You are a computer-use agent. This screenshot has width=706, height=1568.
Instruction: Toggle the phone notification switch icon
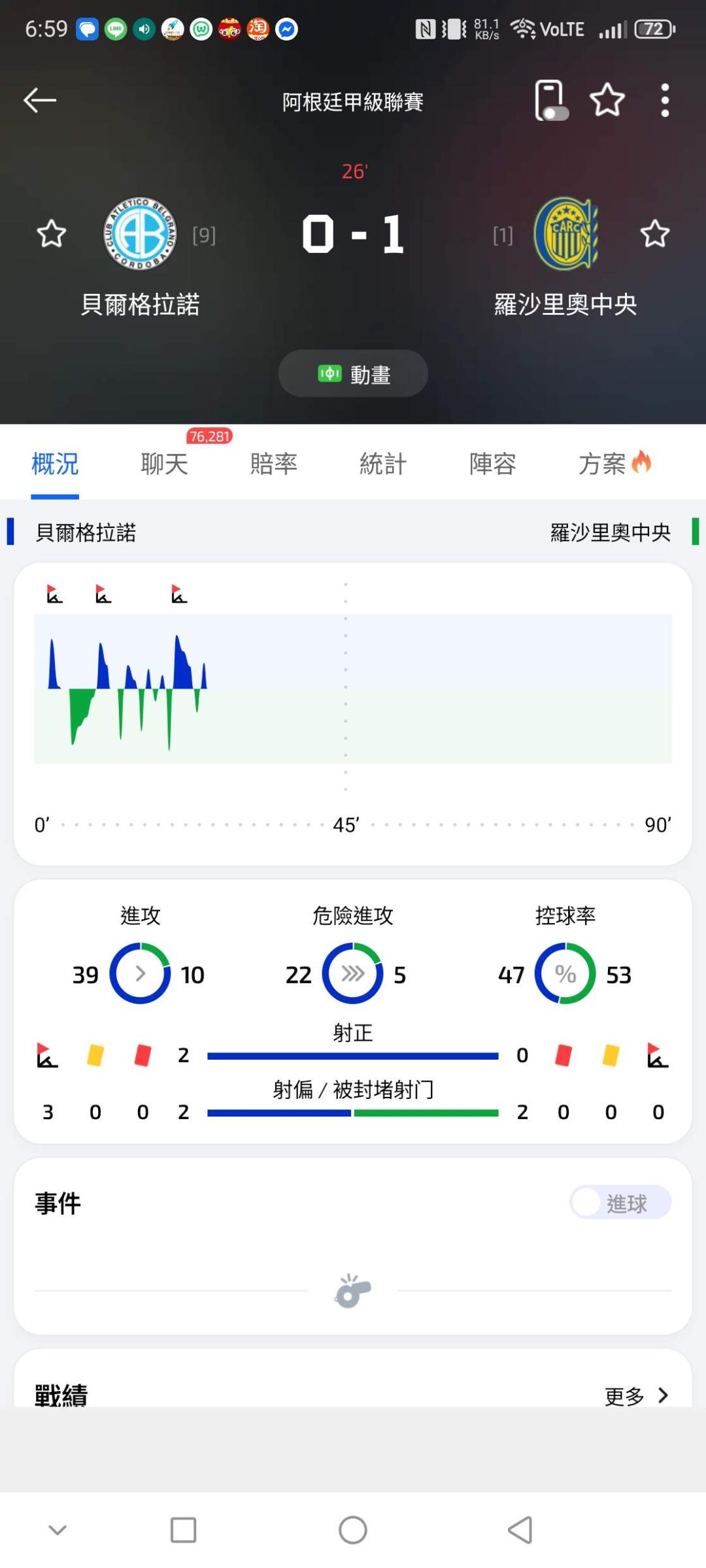click(x=551, y=100)
